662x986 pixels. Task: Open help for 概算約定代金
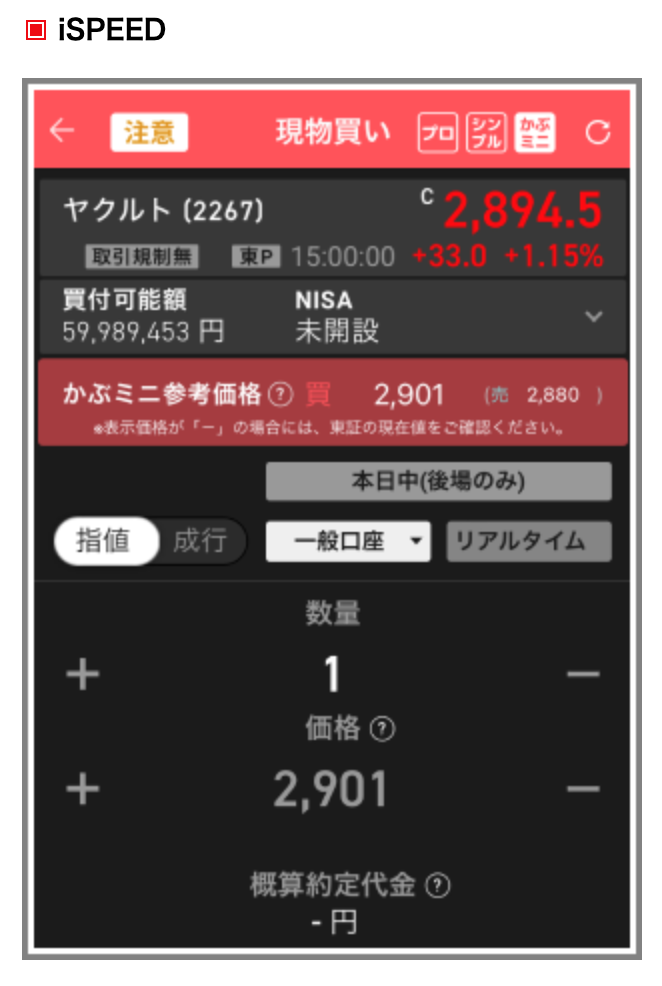437,885
